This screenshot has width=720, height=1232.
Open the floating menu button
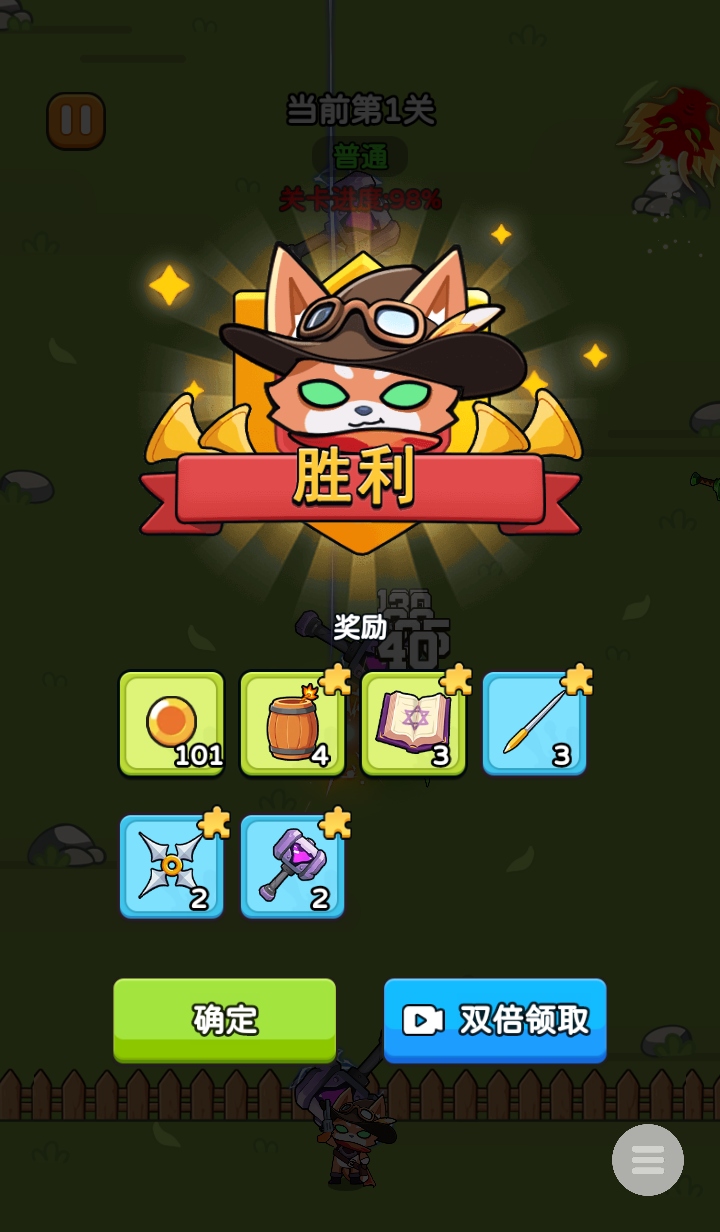coord(648,1160)
